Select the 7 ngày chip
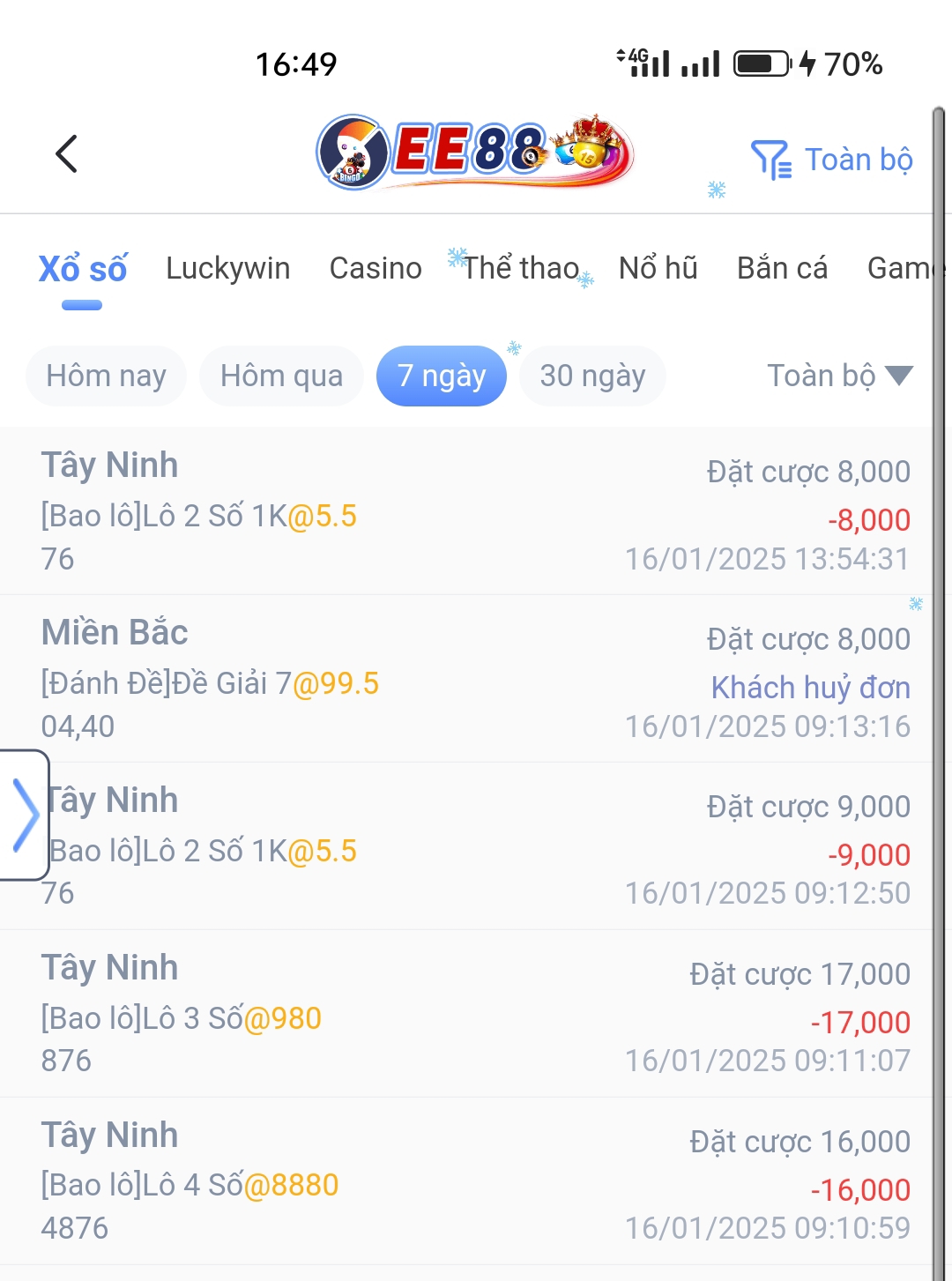952x1281 pixels. (x=441, y=376)
